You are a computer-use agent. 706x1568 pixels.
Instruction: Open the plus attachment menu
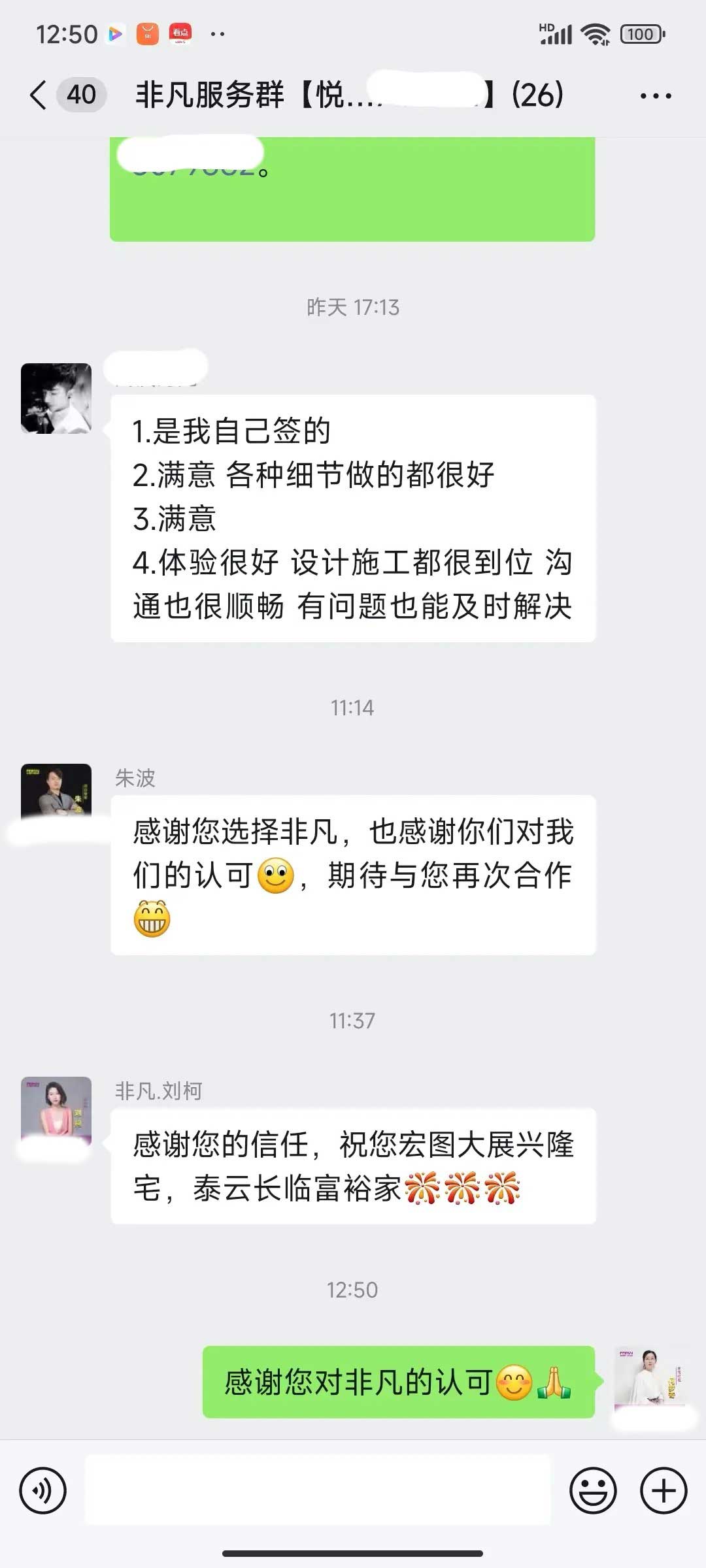click(664, 1490)
